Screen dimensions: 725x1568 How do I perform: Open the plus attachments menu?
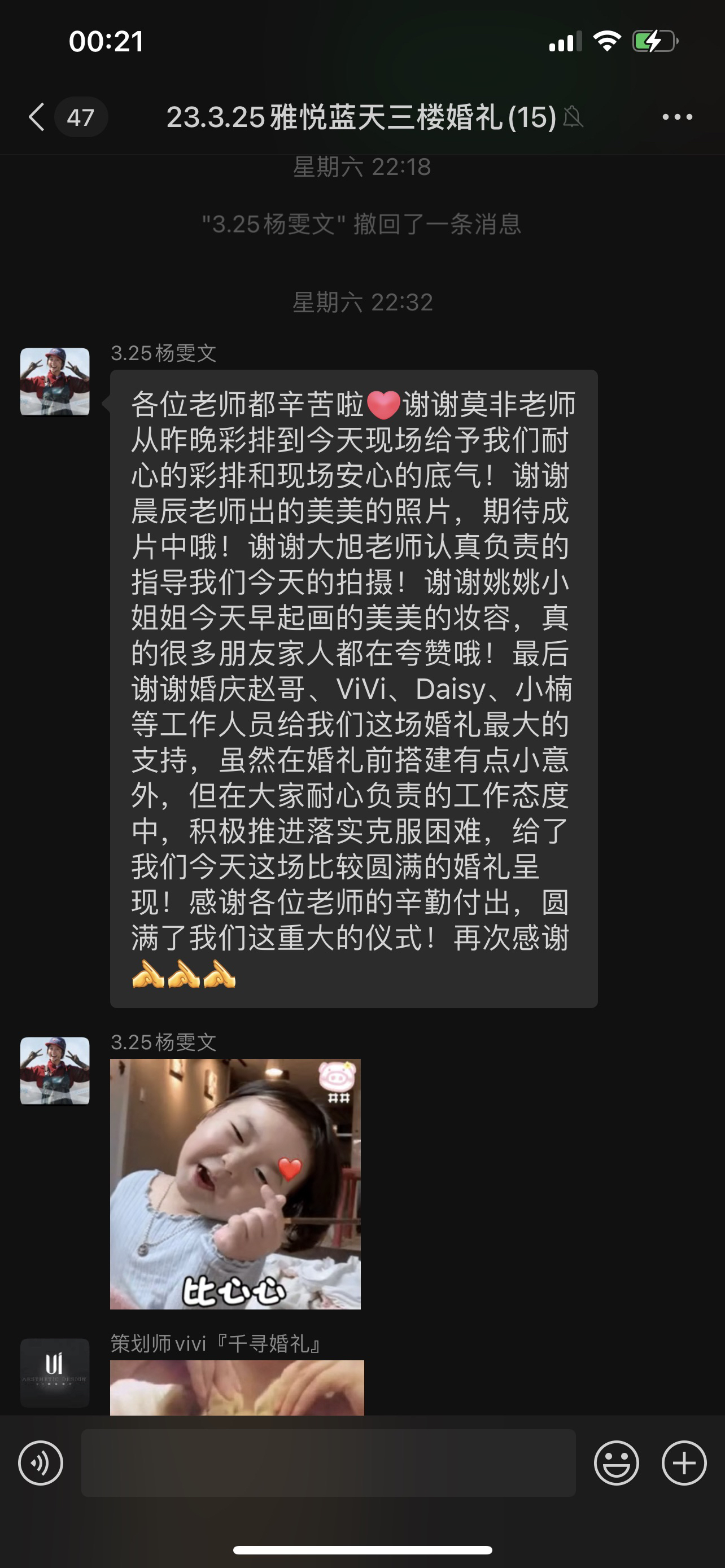(x=684, y=1464)
